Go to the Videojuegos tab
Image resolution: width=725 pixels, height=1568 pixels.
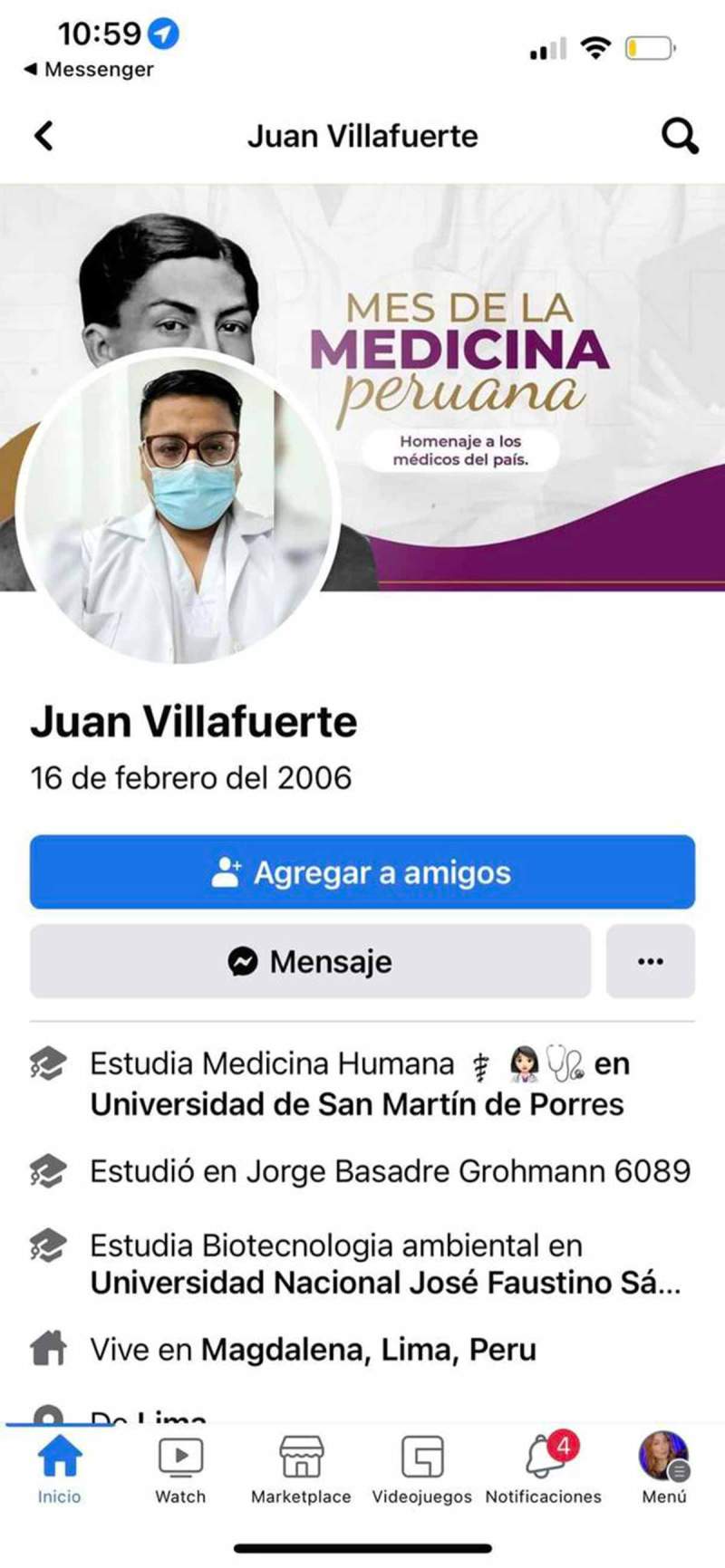(422, 1469)
